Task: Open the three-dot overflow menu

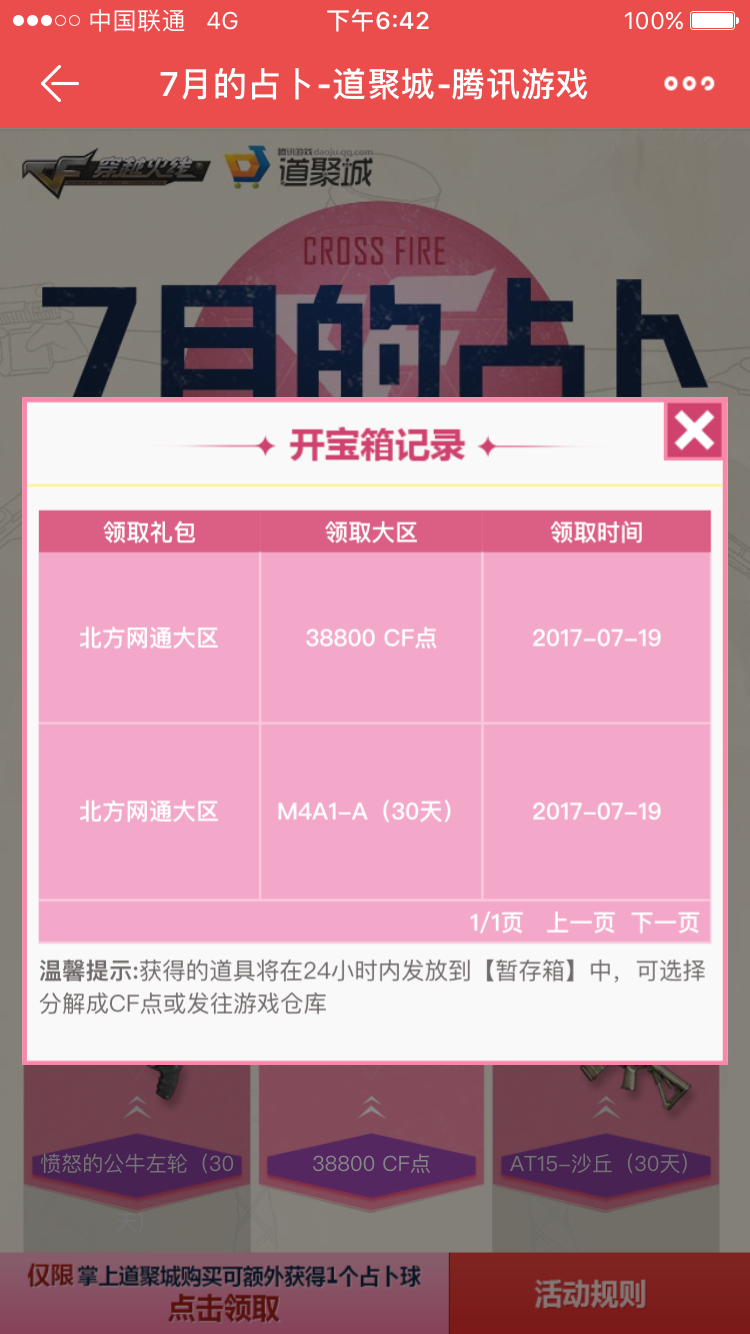Action: (689, 84)
